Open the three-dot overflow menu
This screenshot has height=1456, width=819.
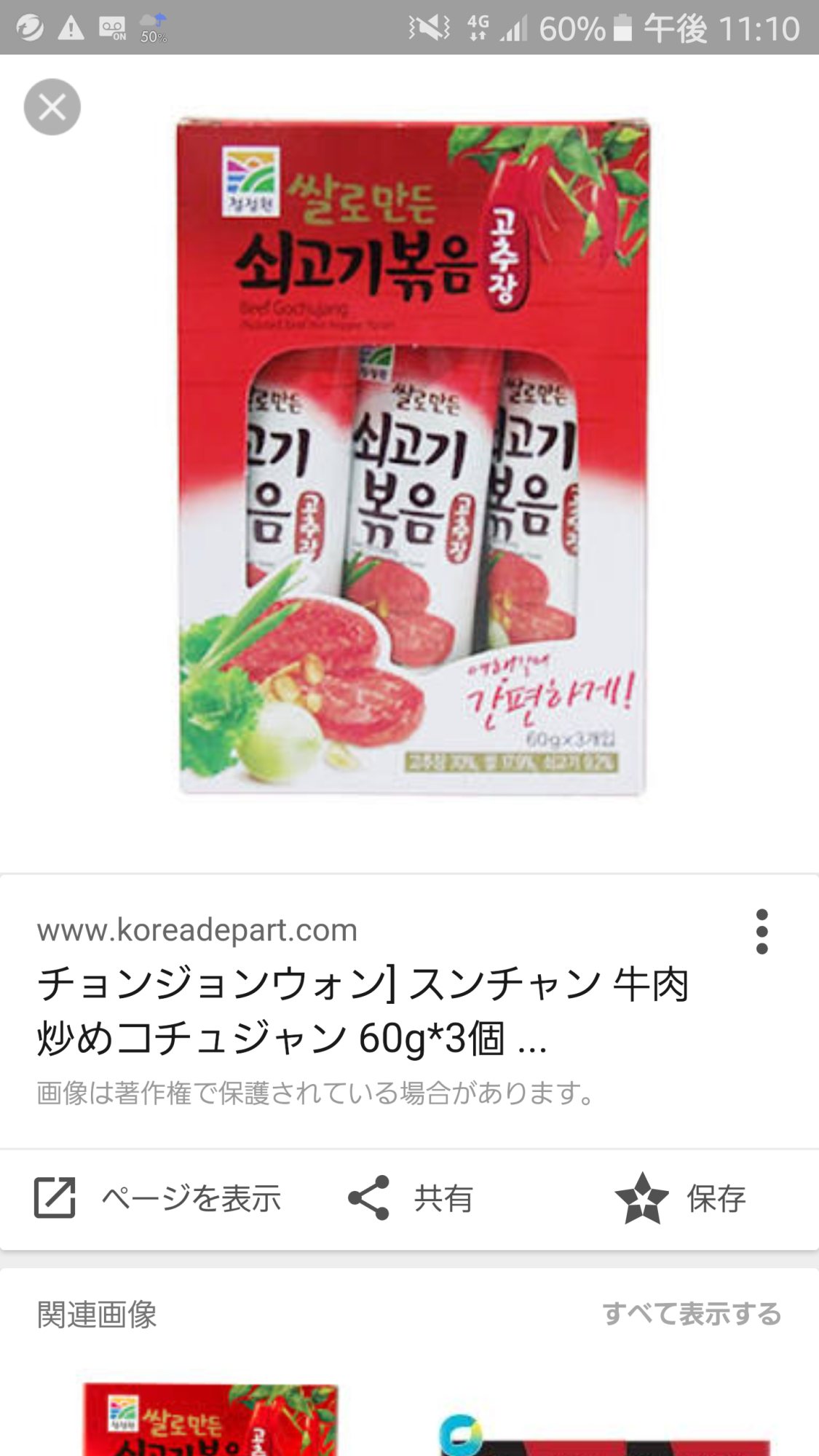(x=761, y=931)
